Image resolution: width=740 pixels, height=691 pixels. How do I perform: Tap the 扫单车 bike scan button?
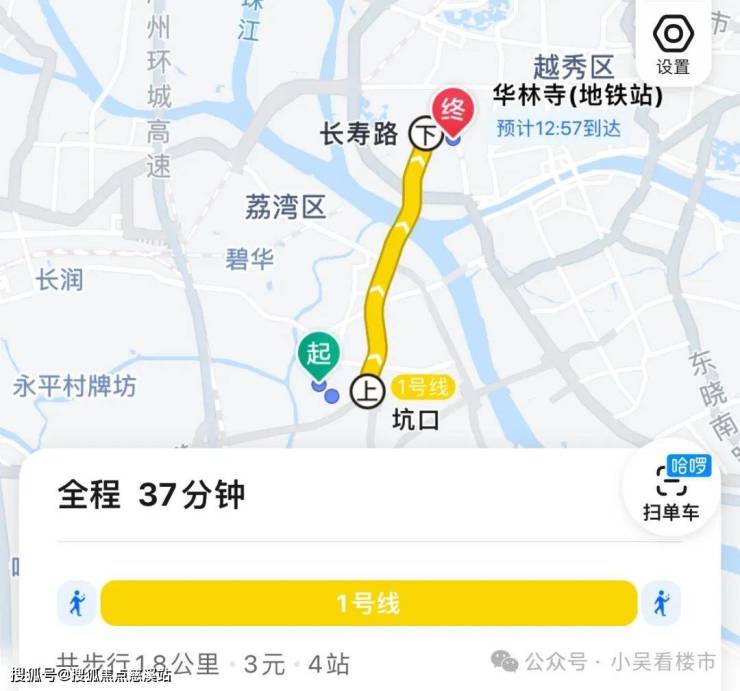(x=671, y=490)
